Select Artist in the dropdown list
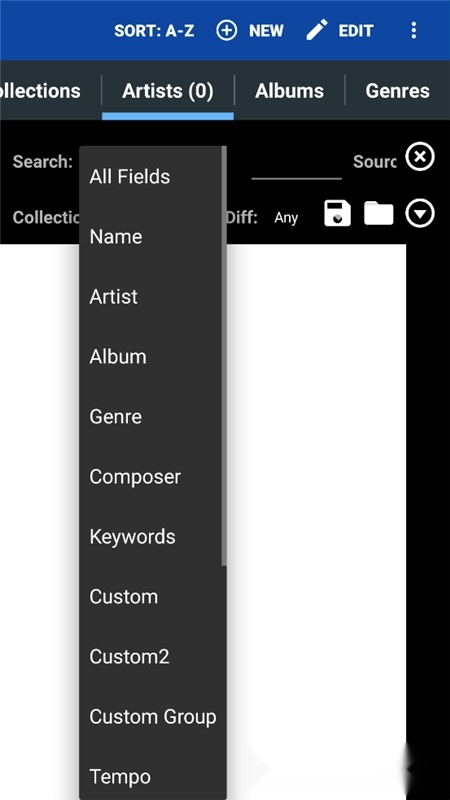The image size is (450, 800). coord(151,296)
